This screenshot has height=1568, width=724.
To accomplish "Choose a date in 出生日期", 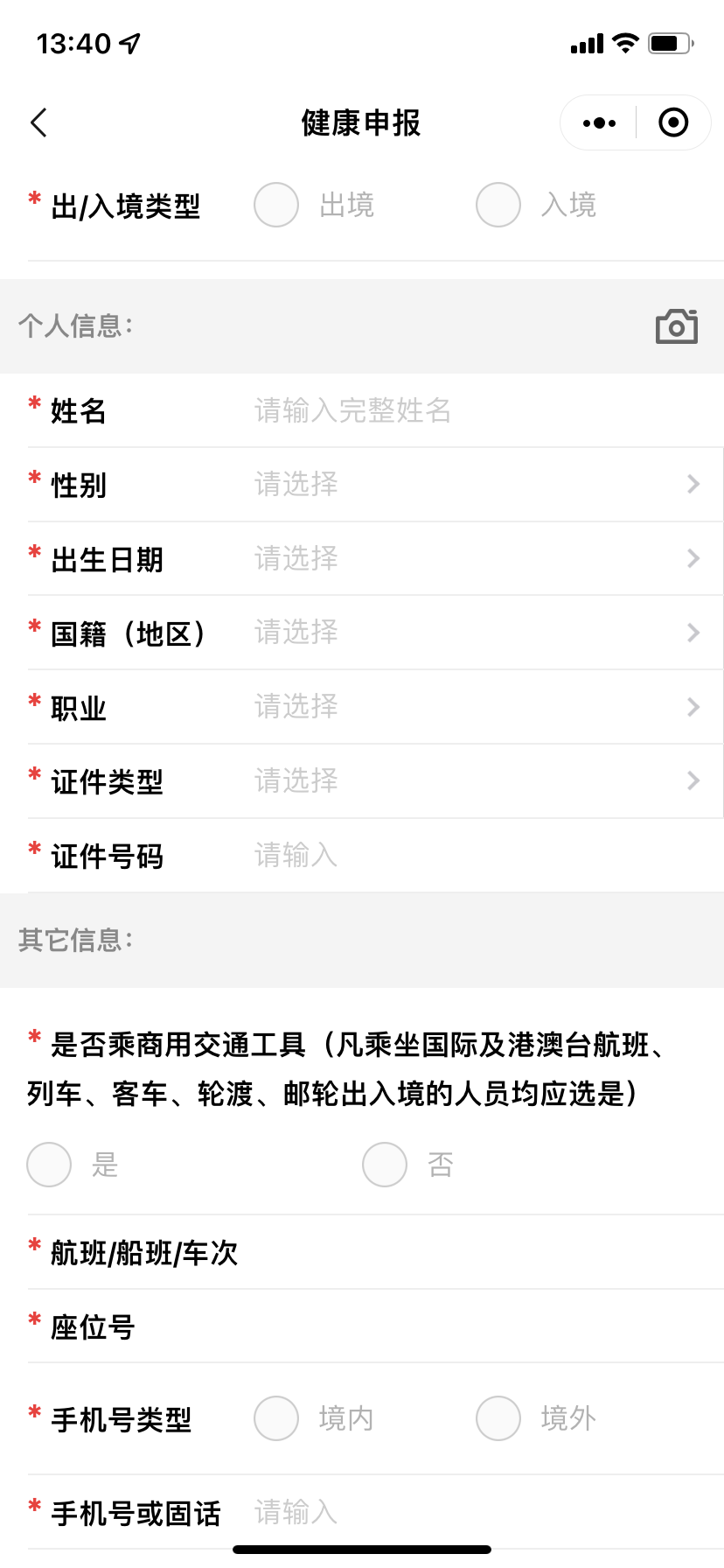I will coord(472,558).
